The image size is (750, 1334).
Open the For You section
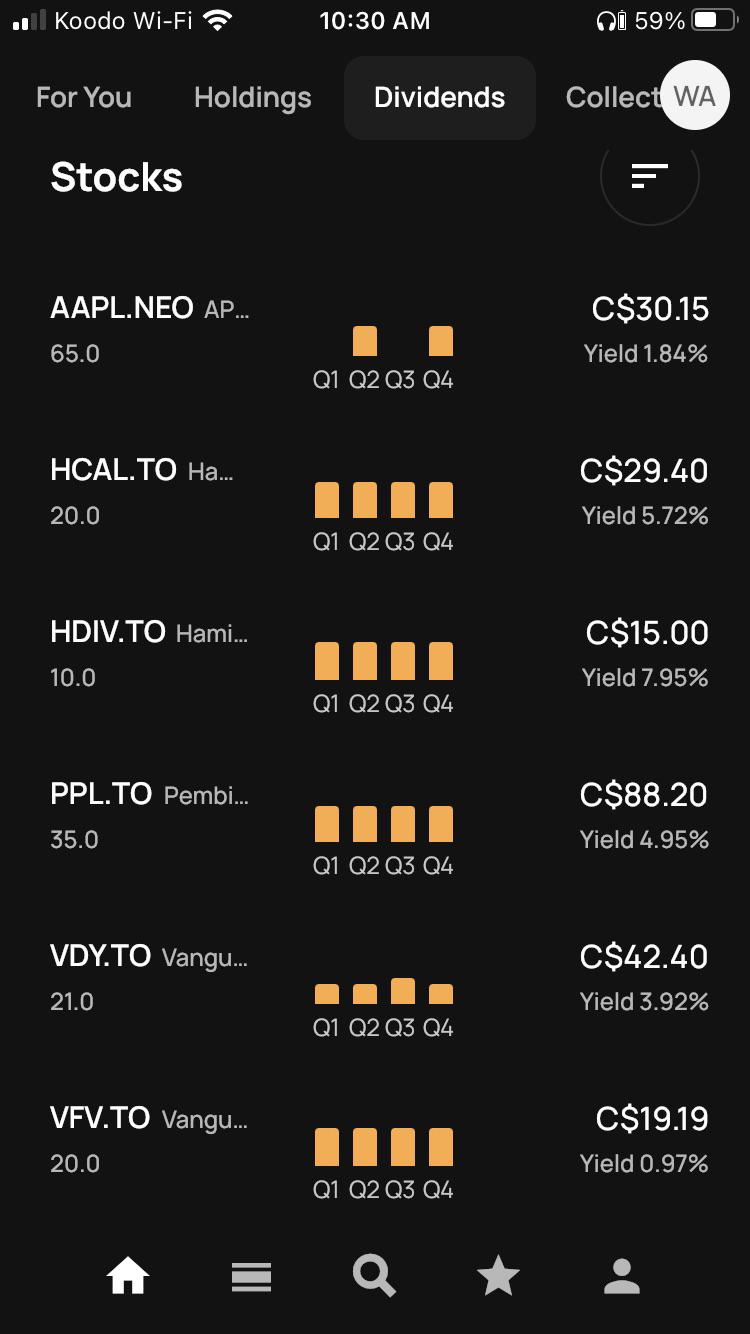84,97
